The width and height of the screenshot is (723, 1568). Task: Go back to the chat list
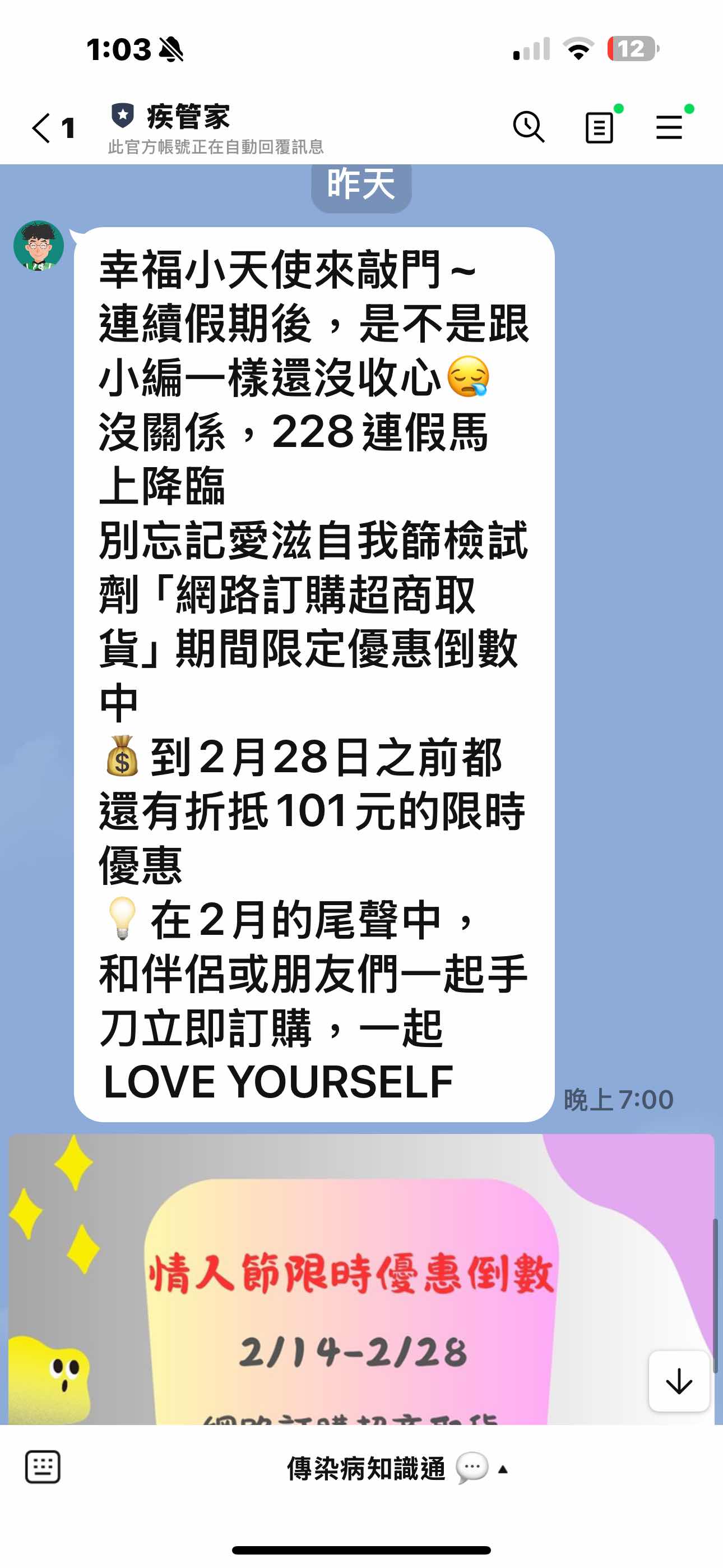(43, 128)
